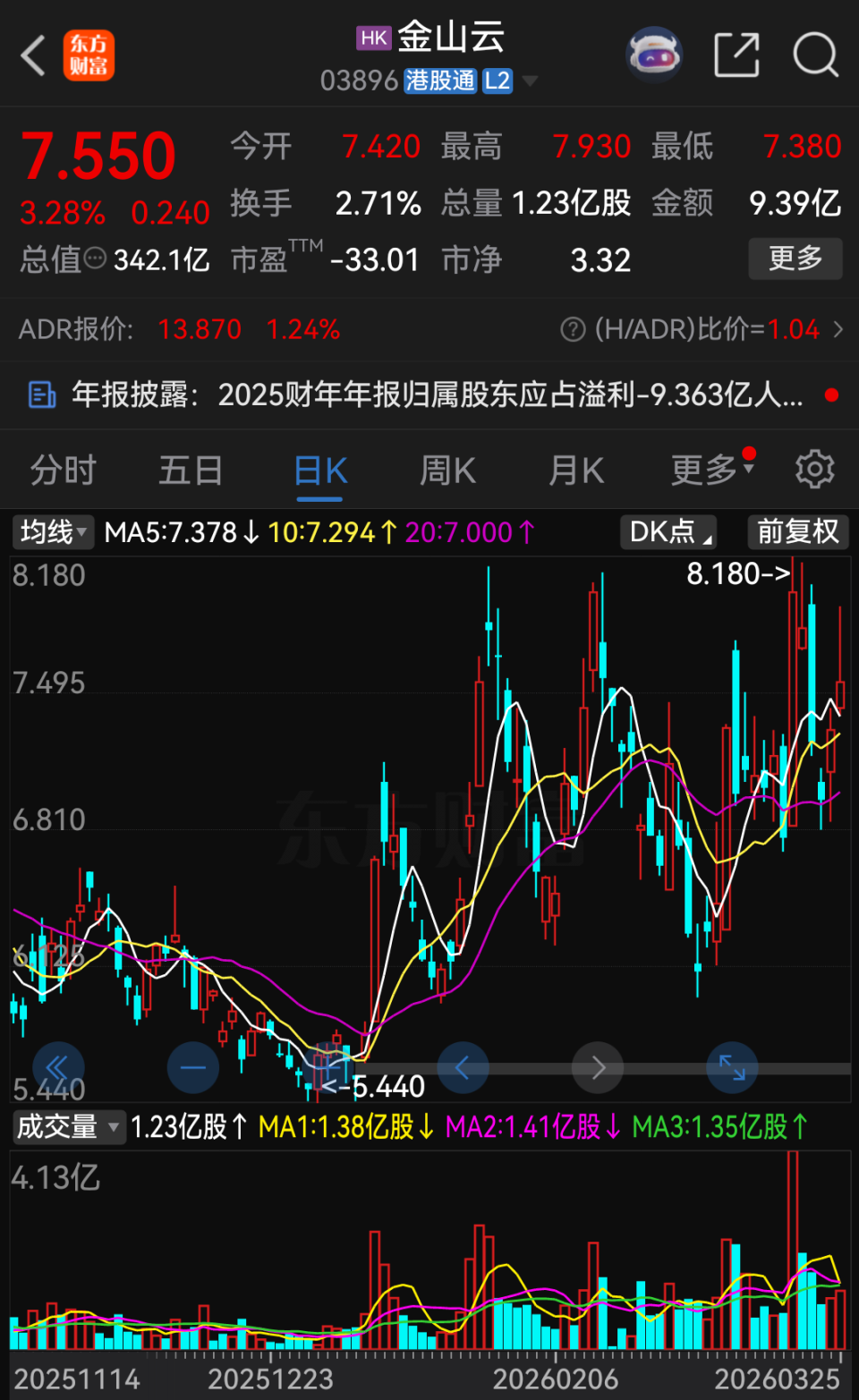Open the 成交量 volume indicator dropdown
859x1400 pixels.
(69, 1128)
